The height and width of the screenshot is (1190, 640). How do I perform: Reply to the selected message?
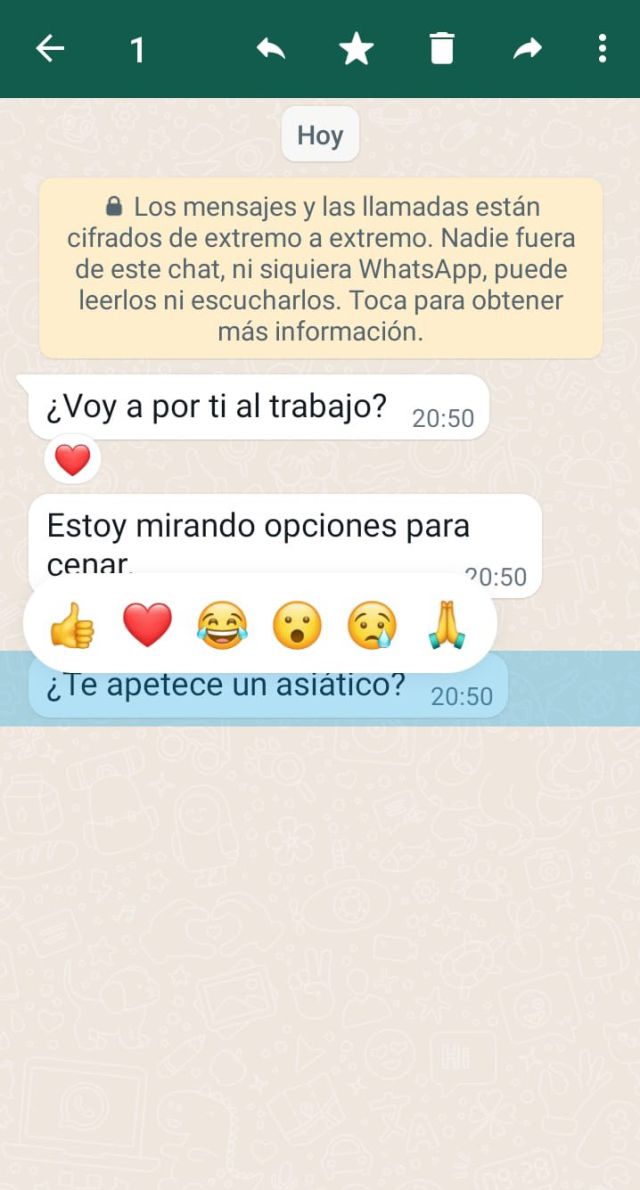(271, 49)
